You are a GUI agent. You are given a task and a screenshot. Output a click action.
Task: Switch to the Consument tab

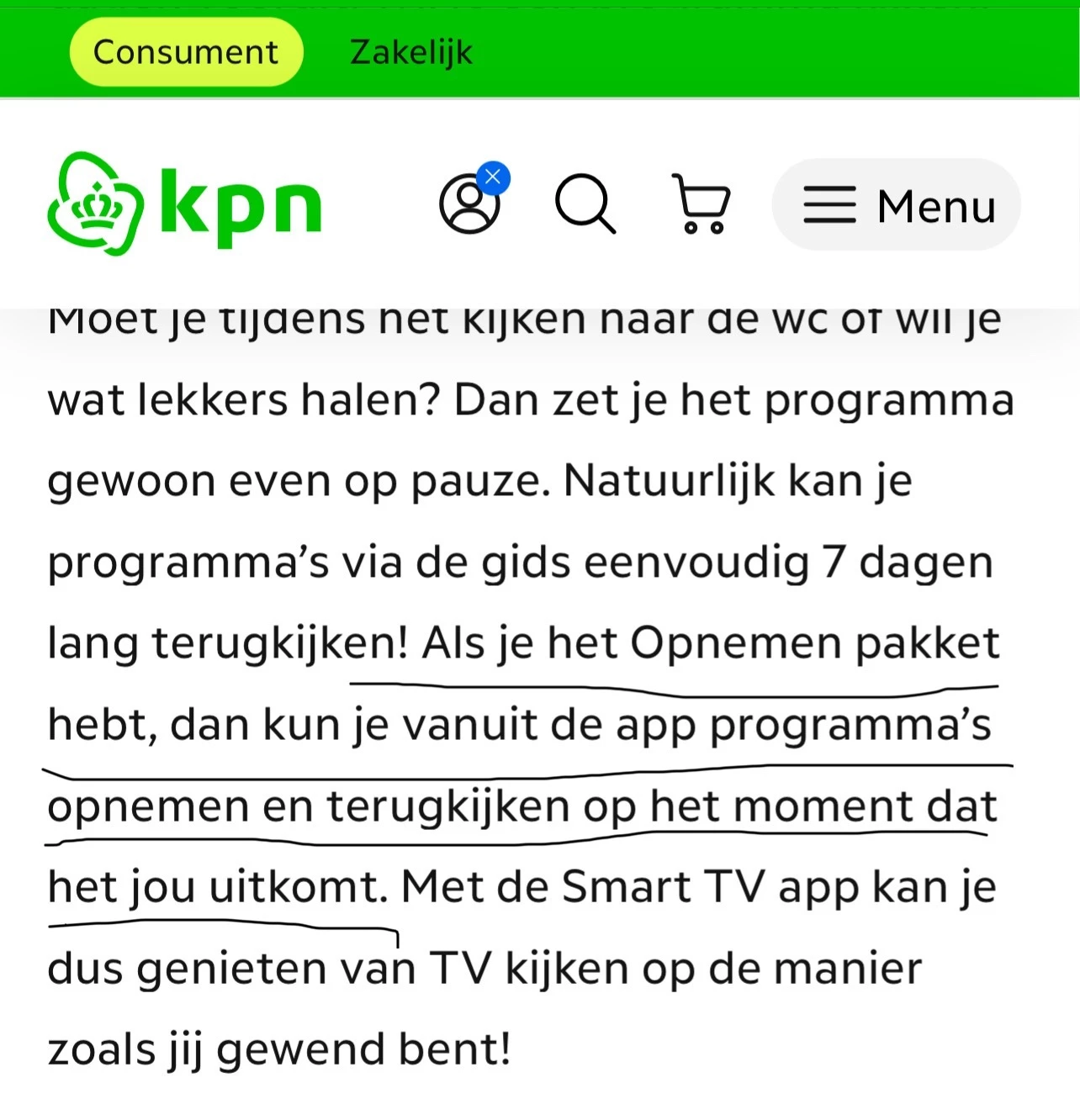click(185, 52)
